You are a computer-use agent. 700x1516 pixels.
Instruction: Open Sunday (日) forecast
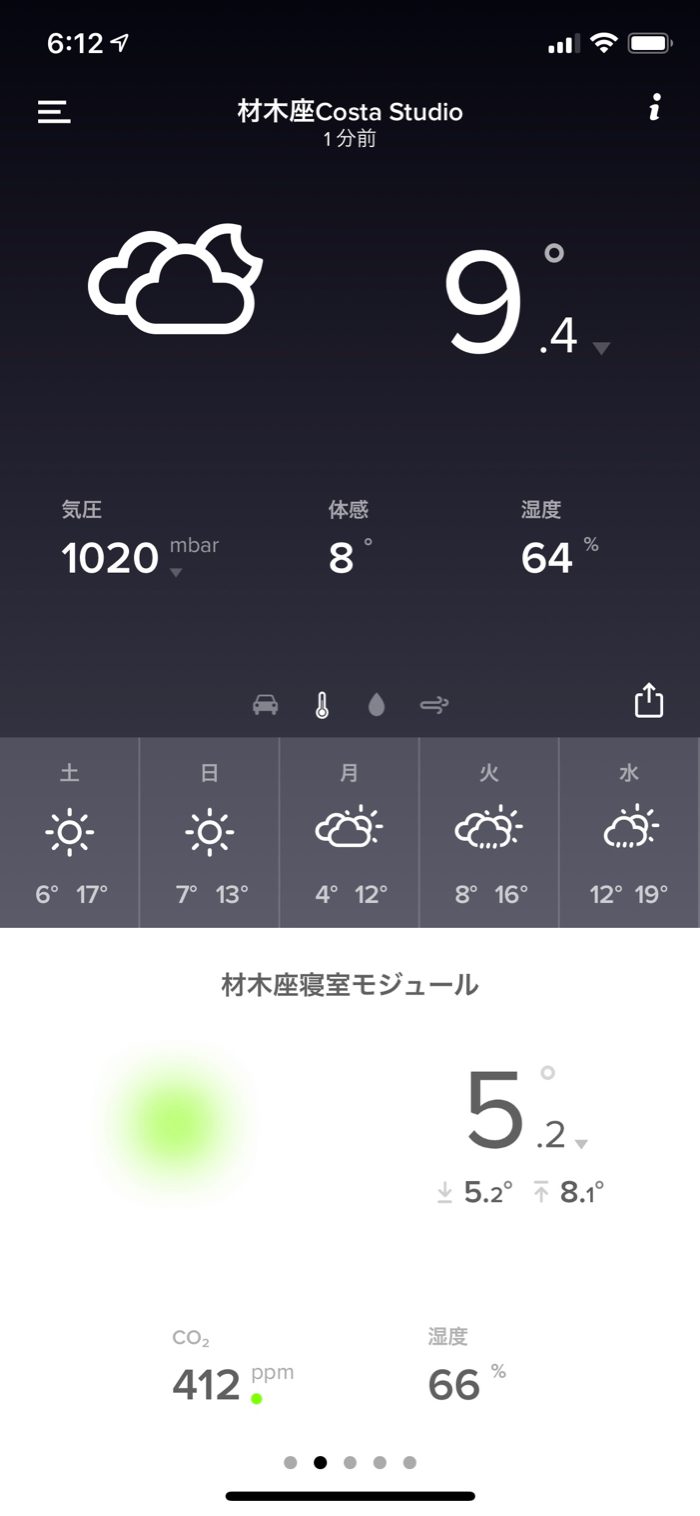pos(210,832)
